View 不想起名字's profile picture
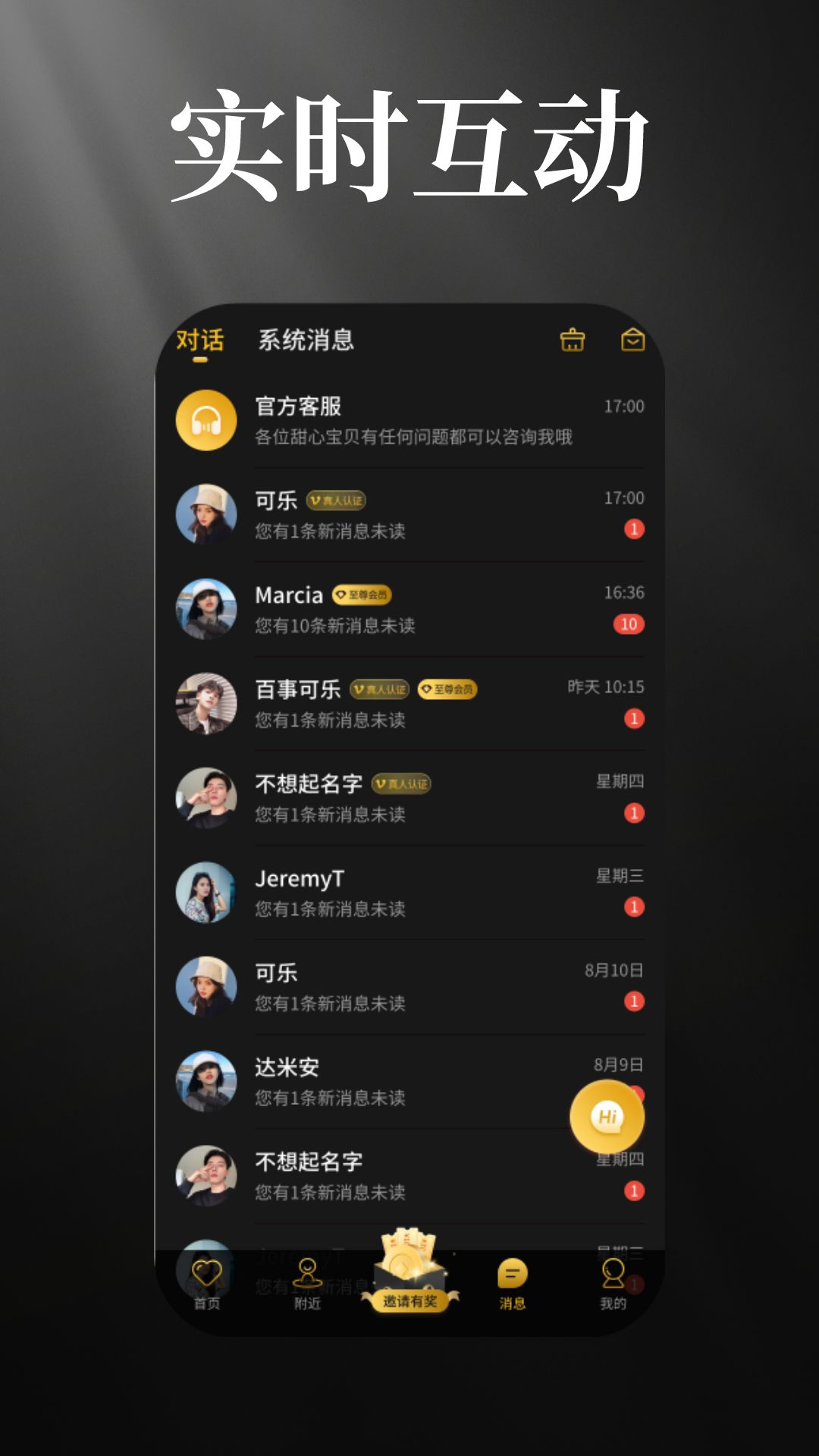 [x=205, y=796]
